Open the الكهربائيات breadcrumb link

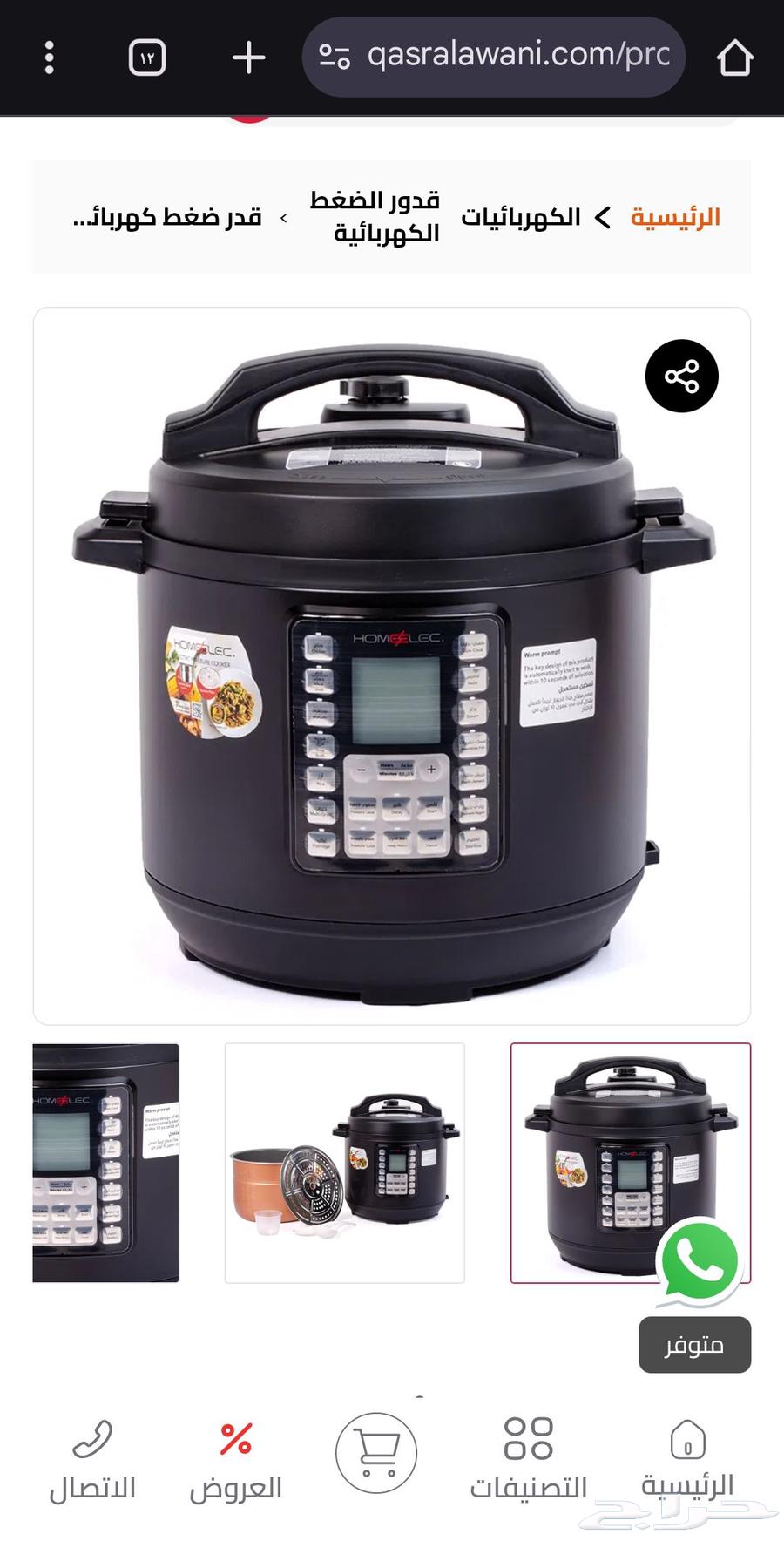pos(521,217)
